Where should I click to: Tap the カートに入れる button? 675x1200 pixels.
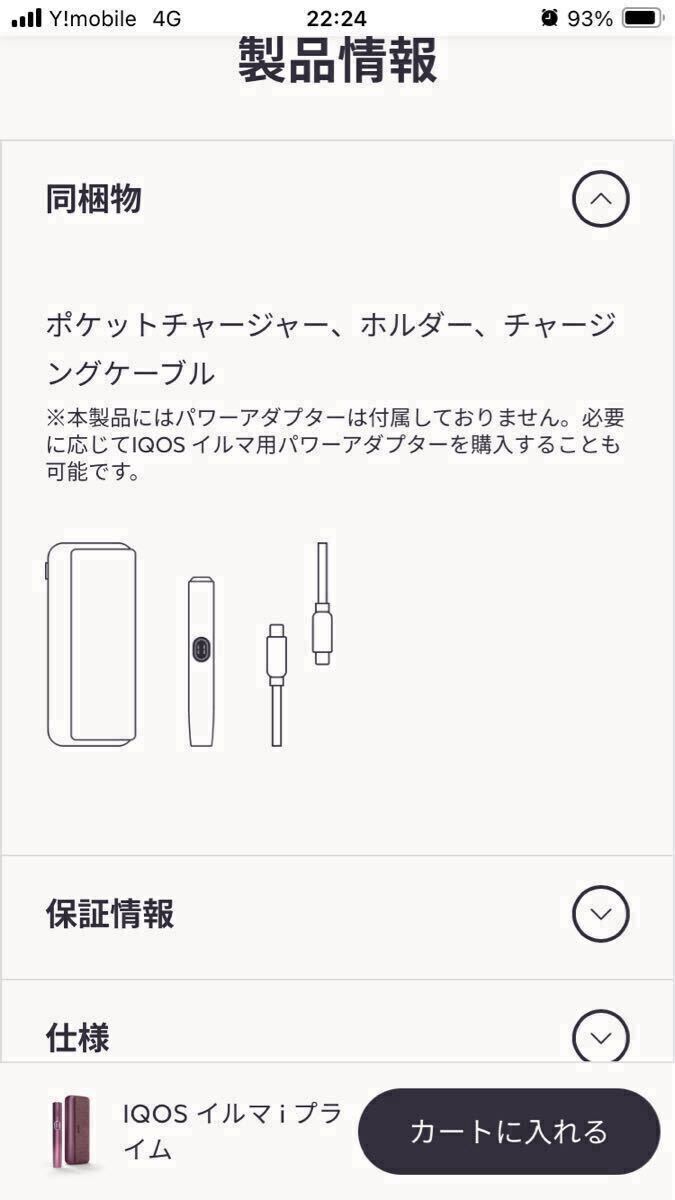coord(509,1131)
